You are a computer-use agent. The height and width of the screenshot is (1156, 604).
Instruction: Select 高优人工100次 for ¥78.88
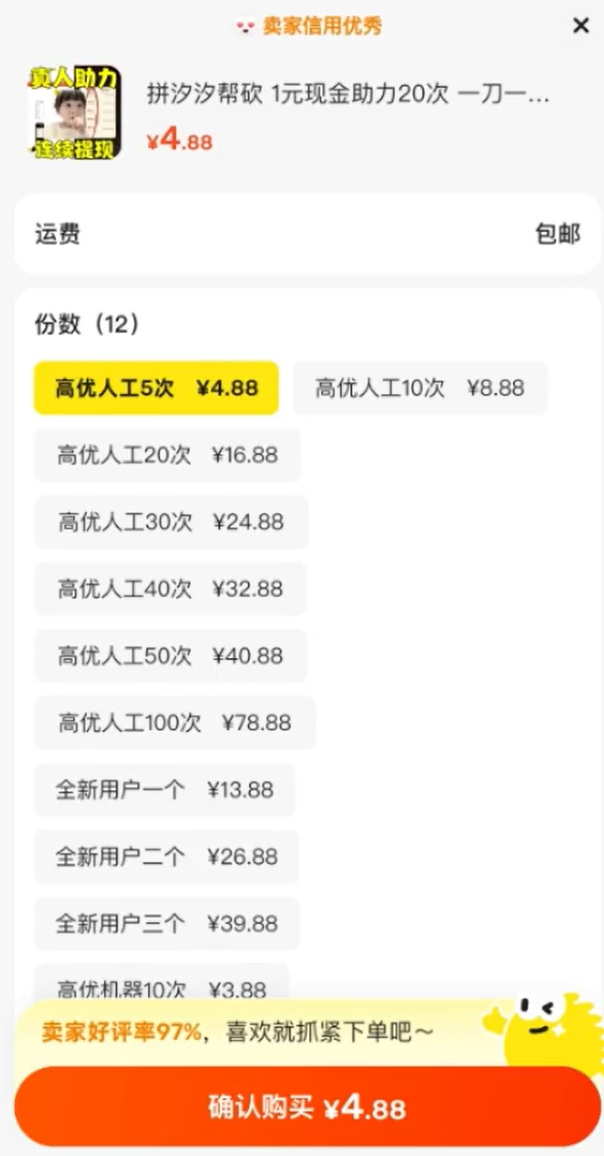click(x=175, y=723)
